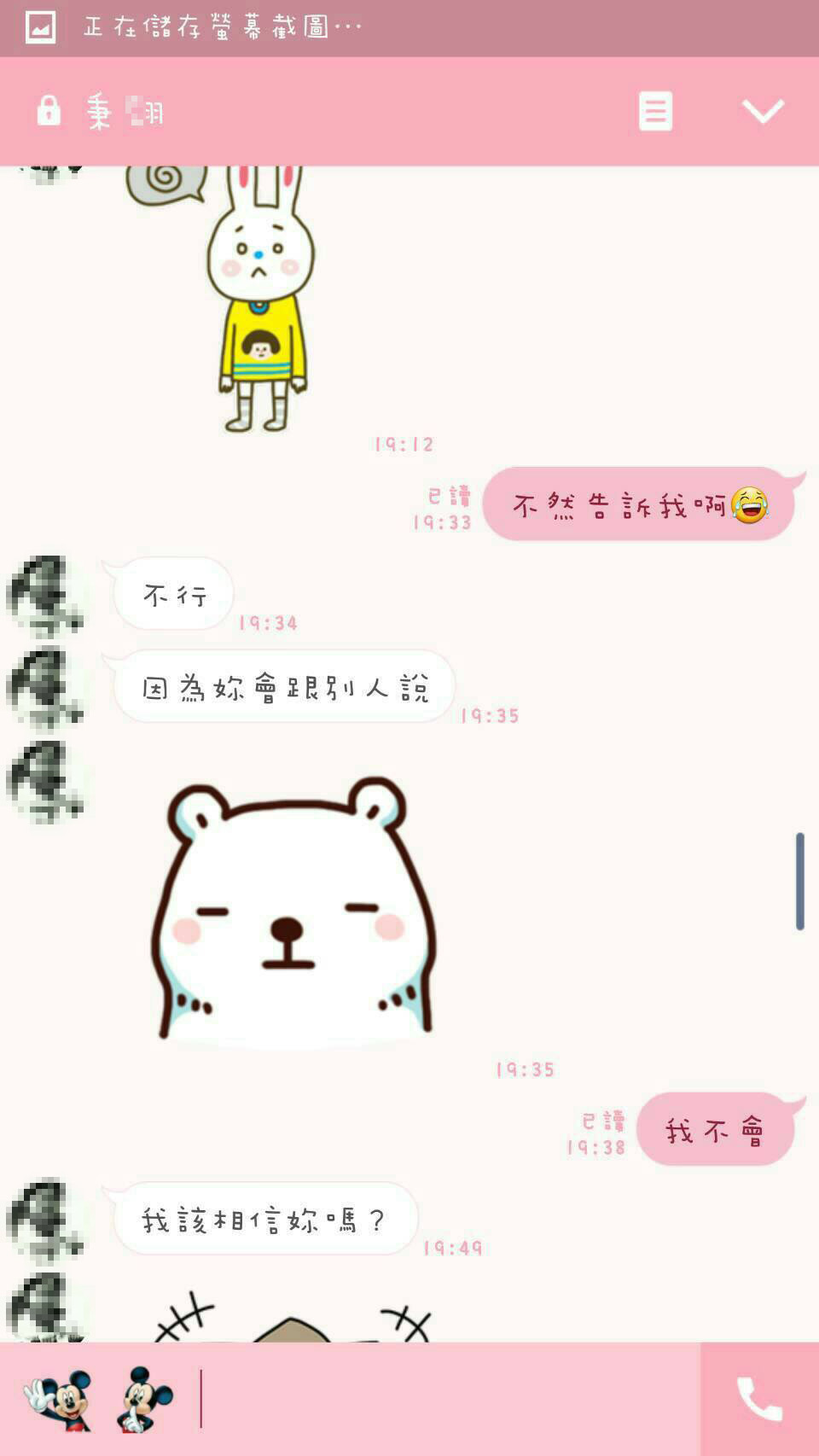The image size is (819, 1456).
Task: Open the sender's avatar next to 不行
Action: (x=46, y=596)
